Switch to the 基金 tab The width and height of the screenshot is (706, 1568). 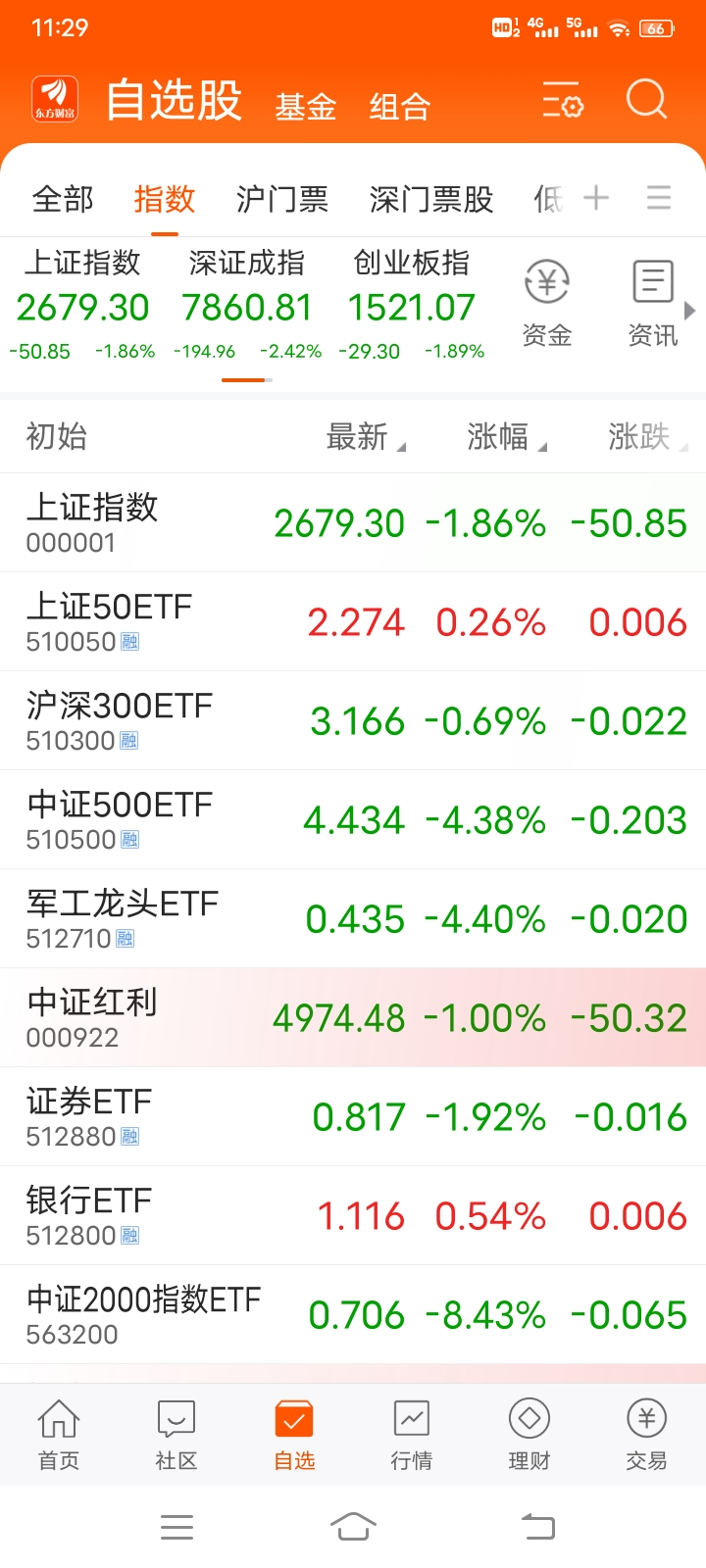coord(306,106)
